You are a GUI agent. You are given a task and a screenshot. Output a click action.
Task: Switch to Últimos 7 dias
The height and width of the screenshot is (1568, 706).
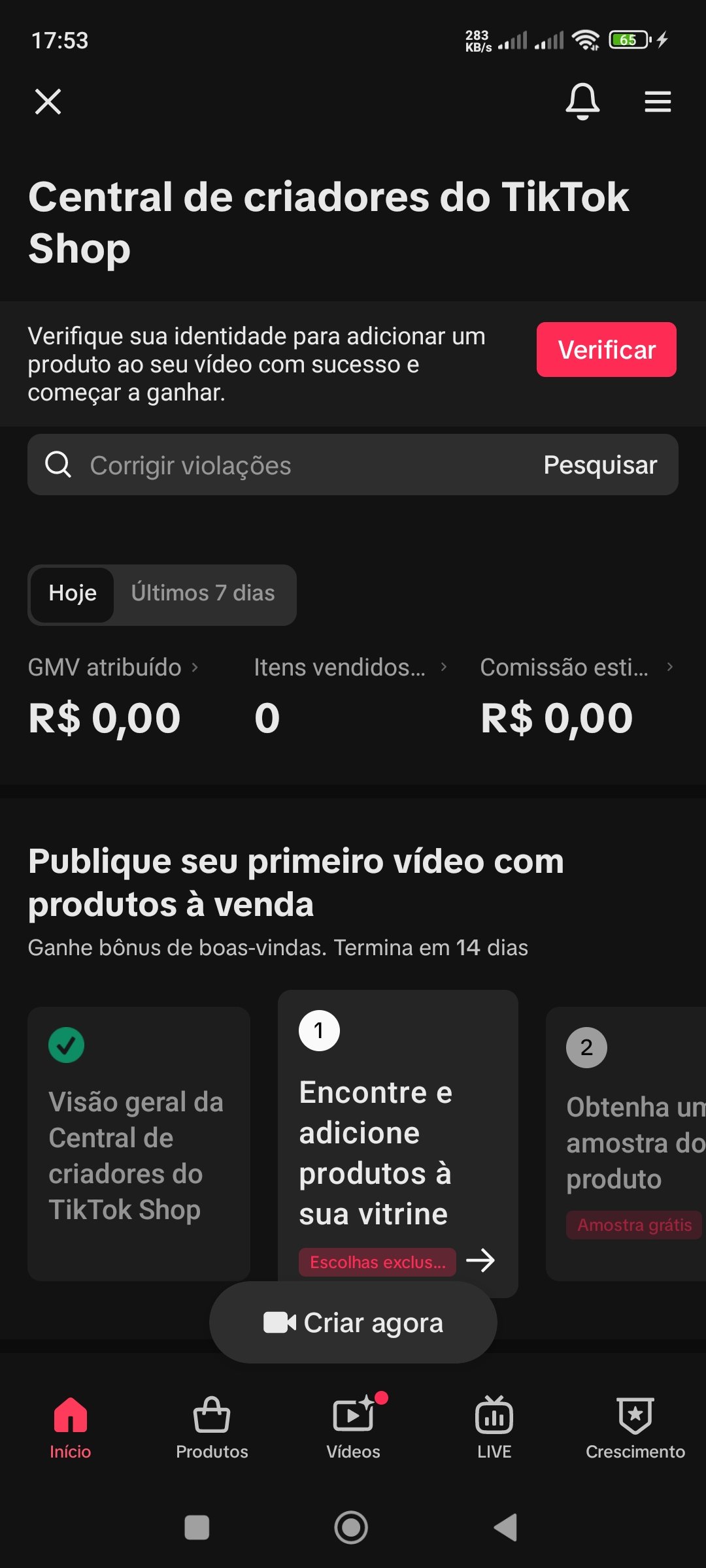[203, 593]
